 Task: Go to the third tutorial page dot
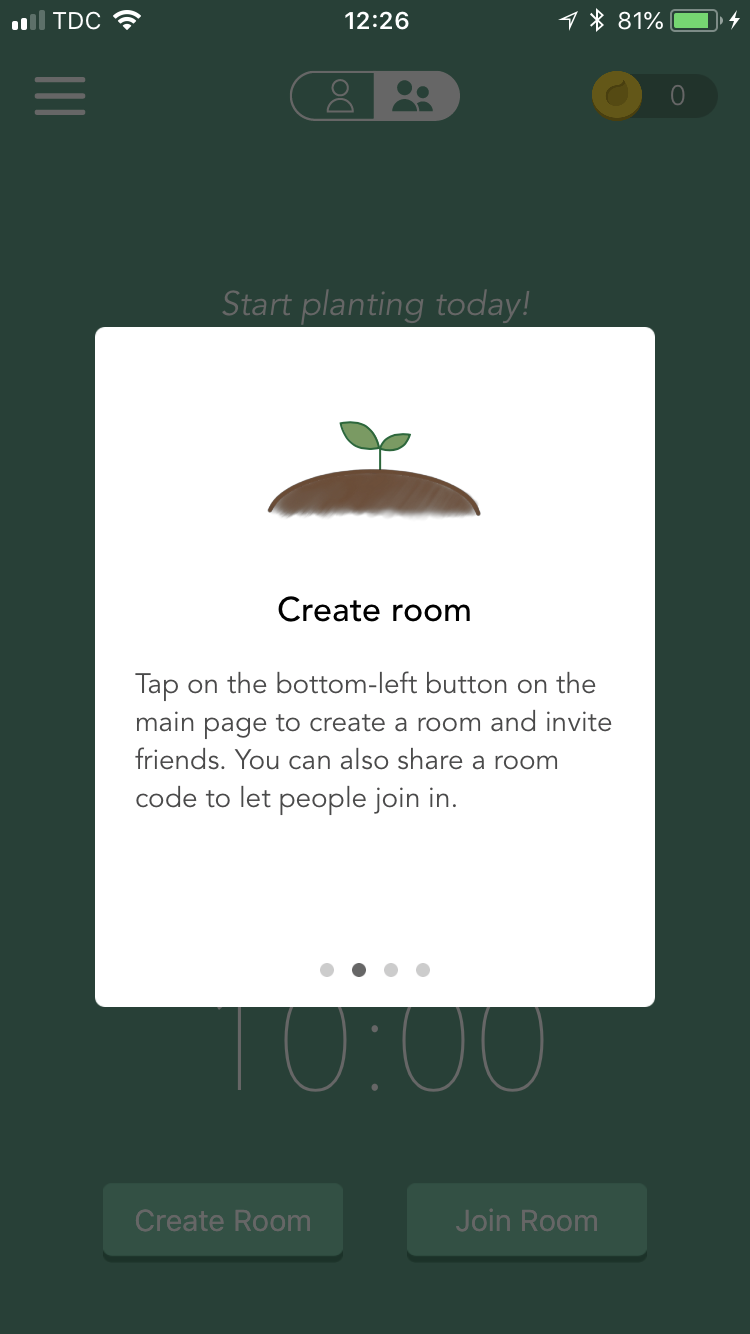coord(391,970)
